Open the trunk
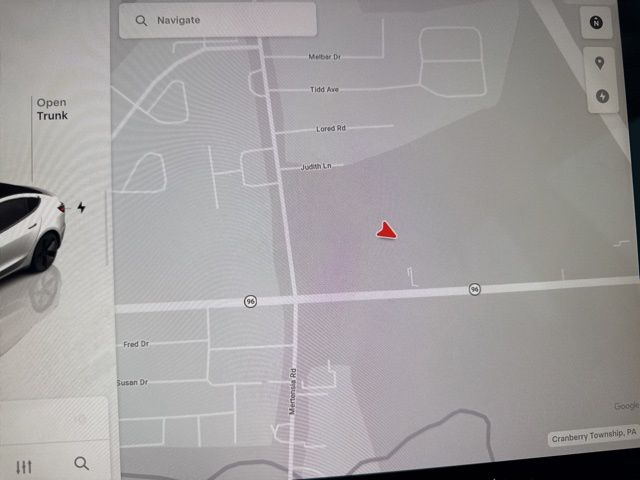Screen dimensions: 640x480 [x=52, y=109]
